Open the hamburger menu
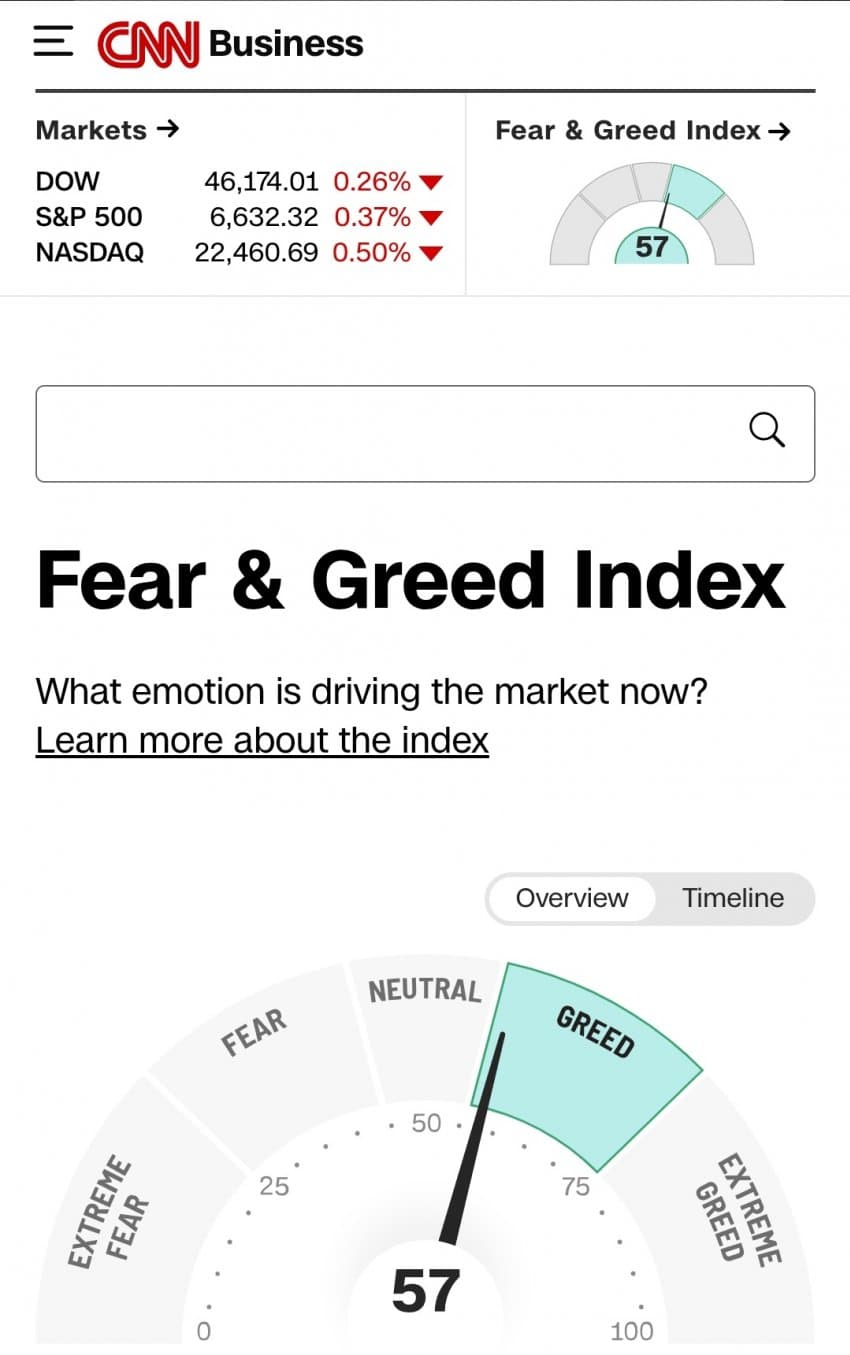The height and width of the screenshot is (1355, 850). [52, 42]
